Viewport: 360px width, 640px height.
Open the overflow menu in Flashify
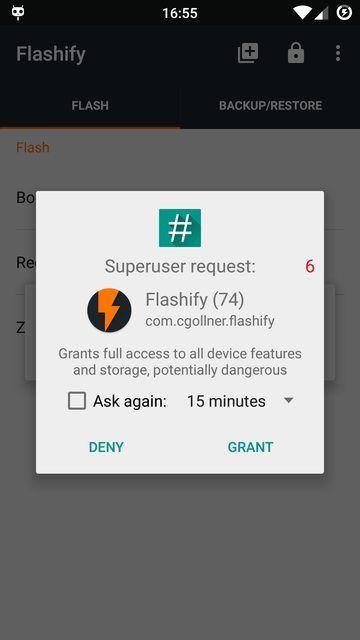(338, 53)
